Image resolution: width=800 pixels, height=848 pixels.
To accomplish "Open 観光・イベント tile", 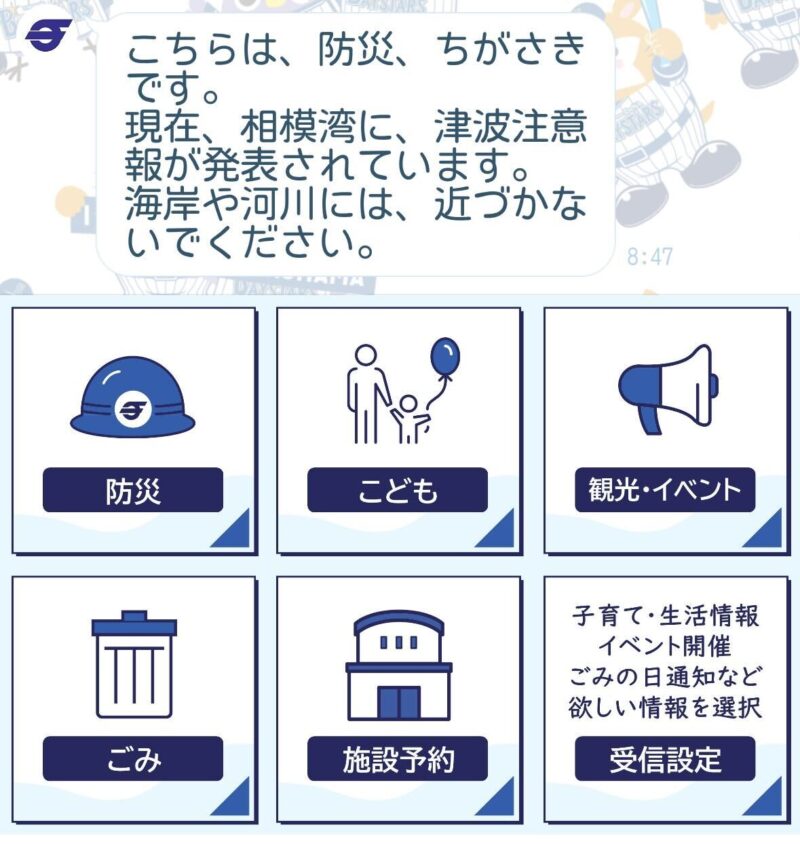I will click(x=664, y=430).
